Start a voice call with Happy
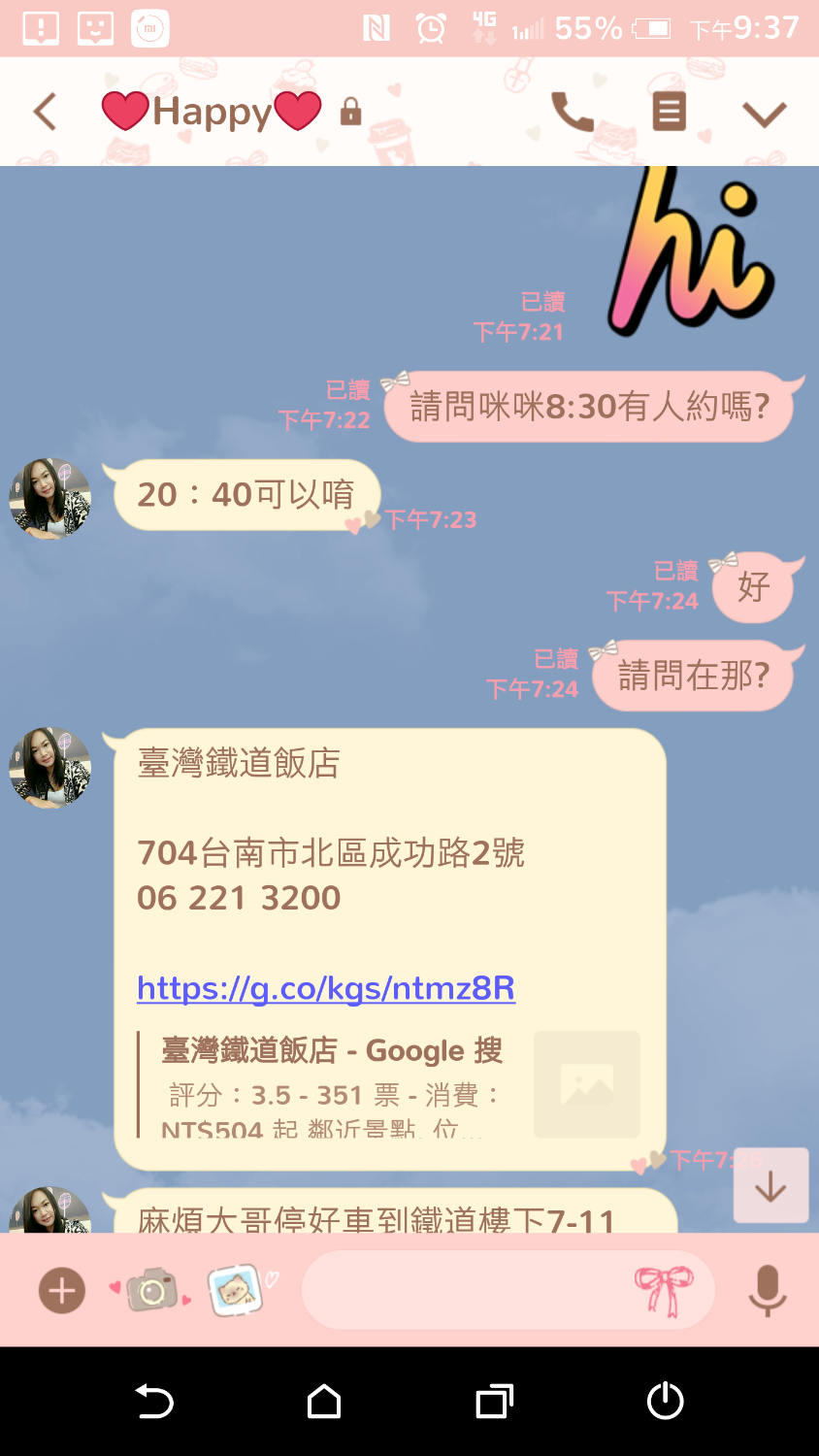The height and width of the screenshot is (1456, 819). pos(573,113)
